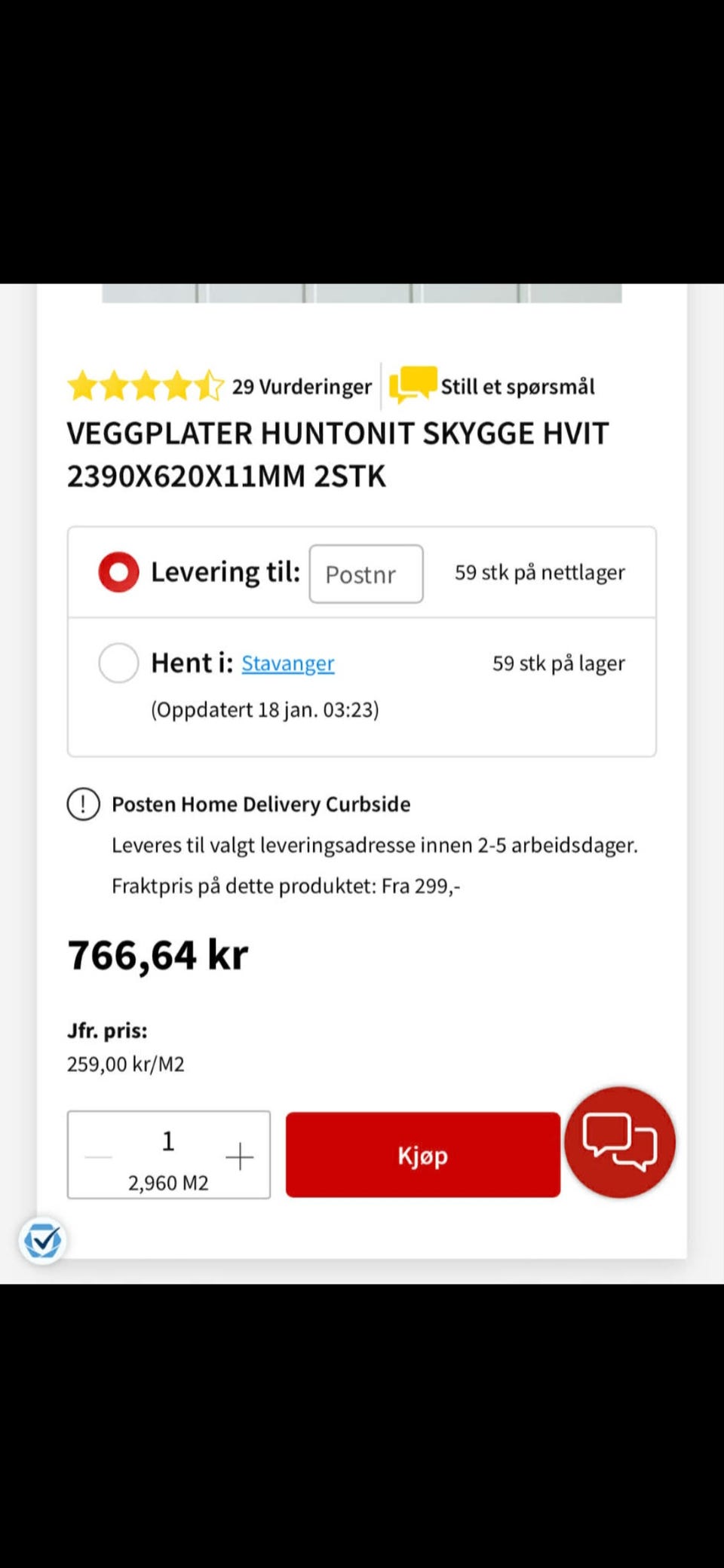This screenshot has width=724, height=1568.
Task: Select the Levering til delivery option
Action: [119, 572]
